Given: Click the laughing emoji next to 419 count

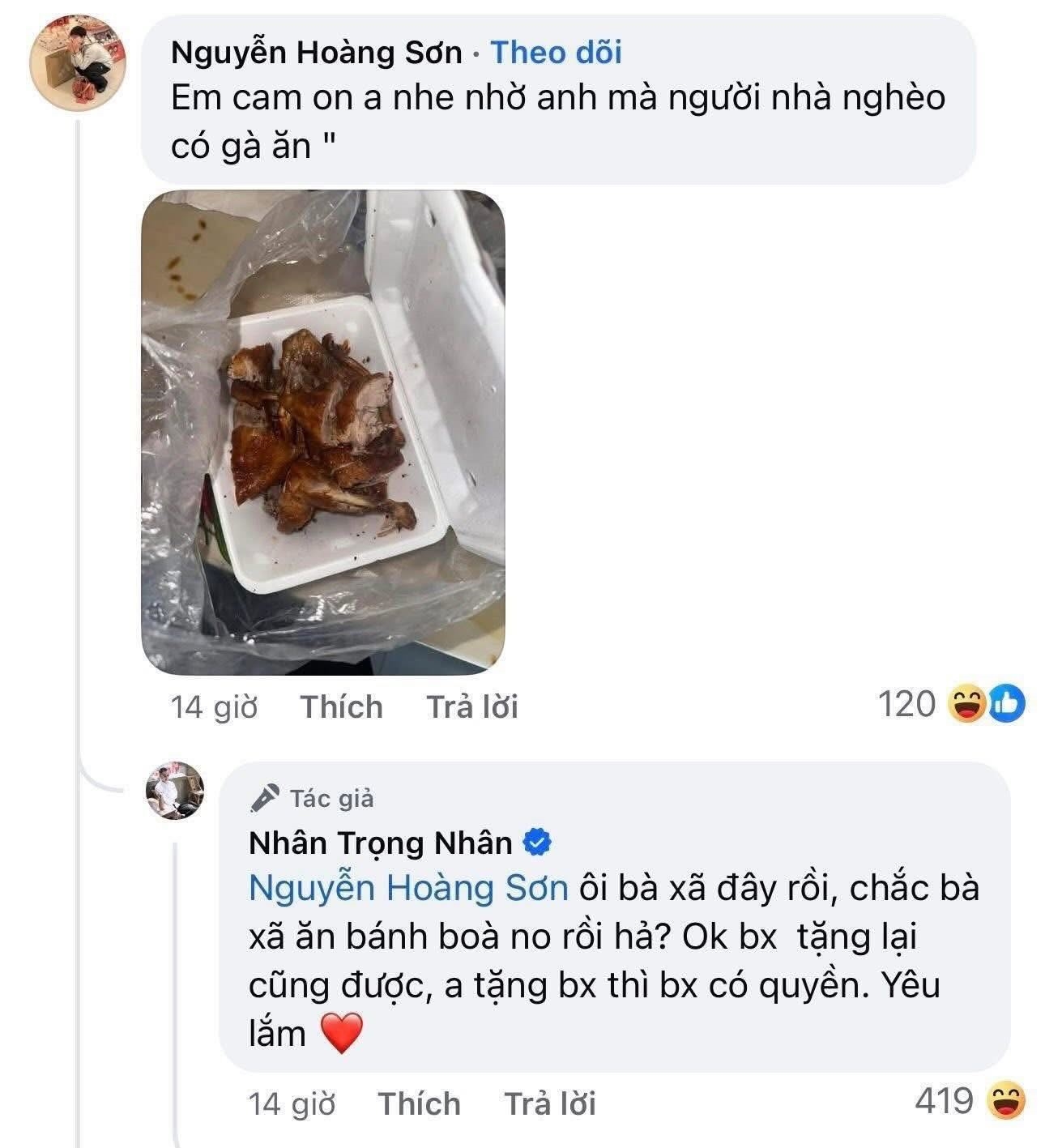Looking at the screenshot, I should (1004, 1103).
